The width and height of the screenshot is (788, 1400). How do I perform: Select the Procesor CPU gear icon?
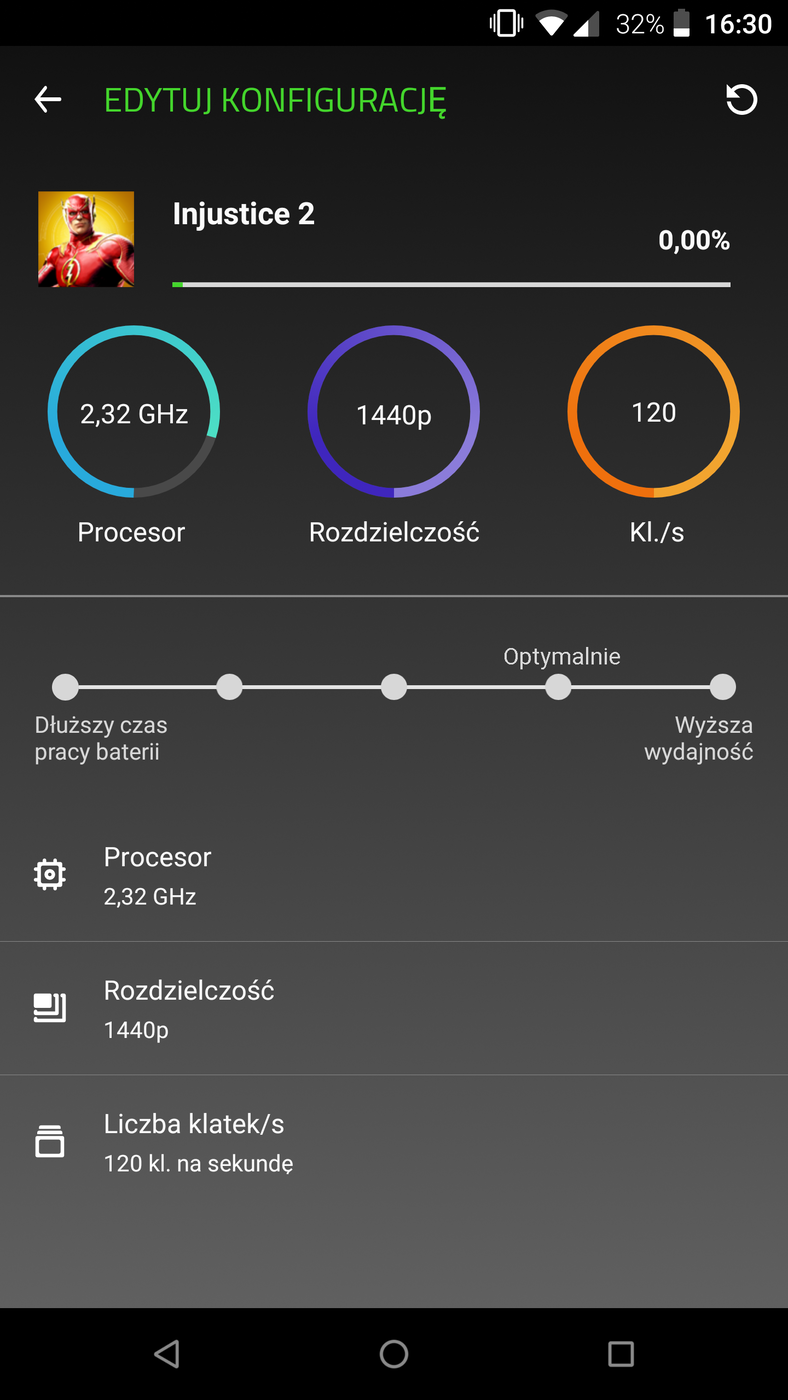tap(48, 873)
